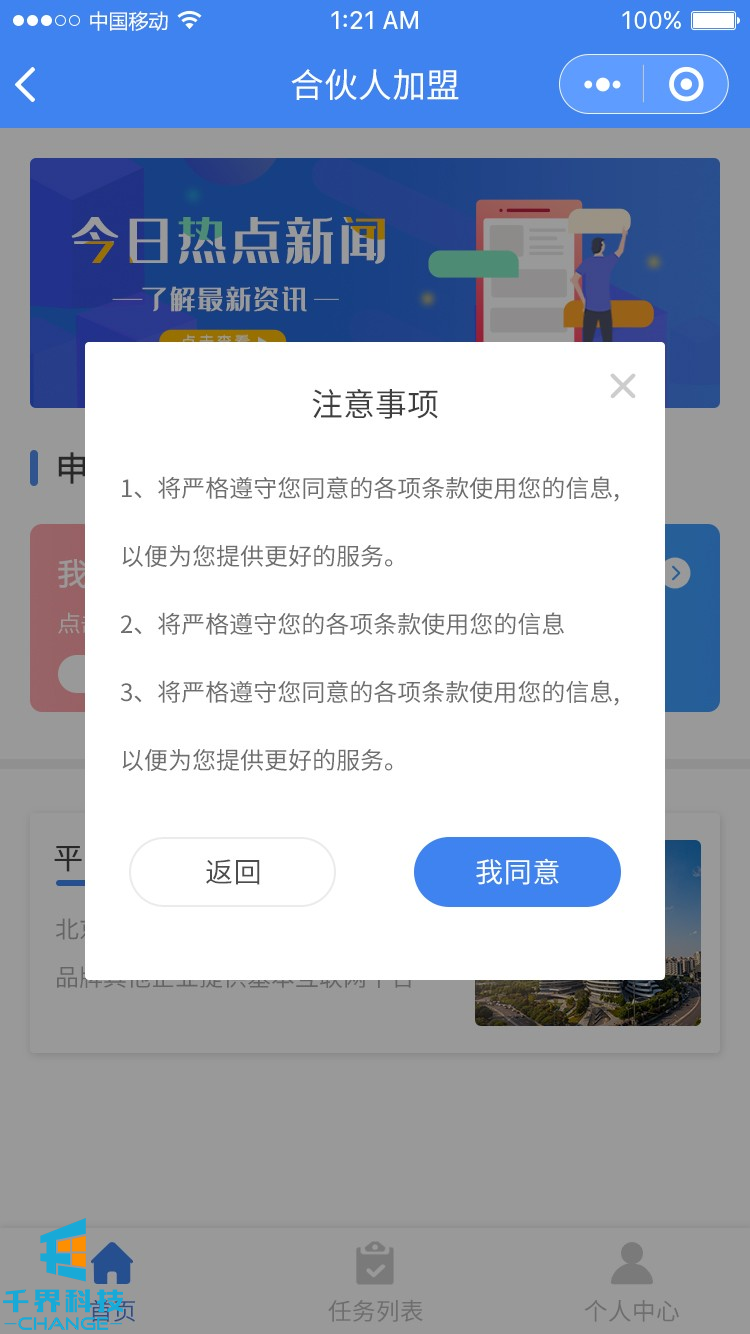Tap the 返回 button
Screen dimensions: 750x1334
pyautogui.click(x=232, y=872)
